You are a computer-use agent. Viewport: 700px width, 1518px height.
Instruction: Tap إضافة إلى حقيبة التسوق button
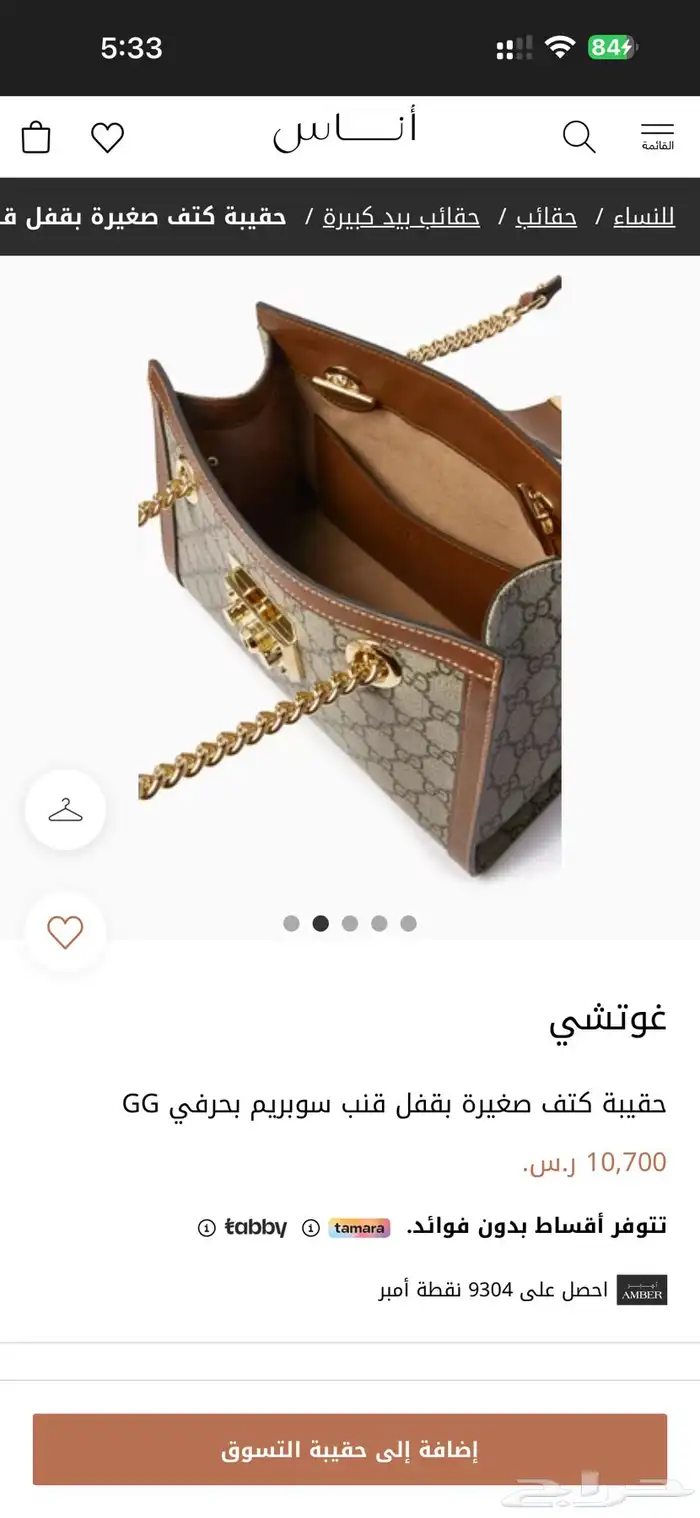(350, 1450)
